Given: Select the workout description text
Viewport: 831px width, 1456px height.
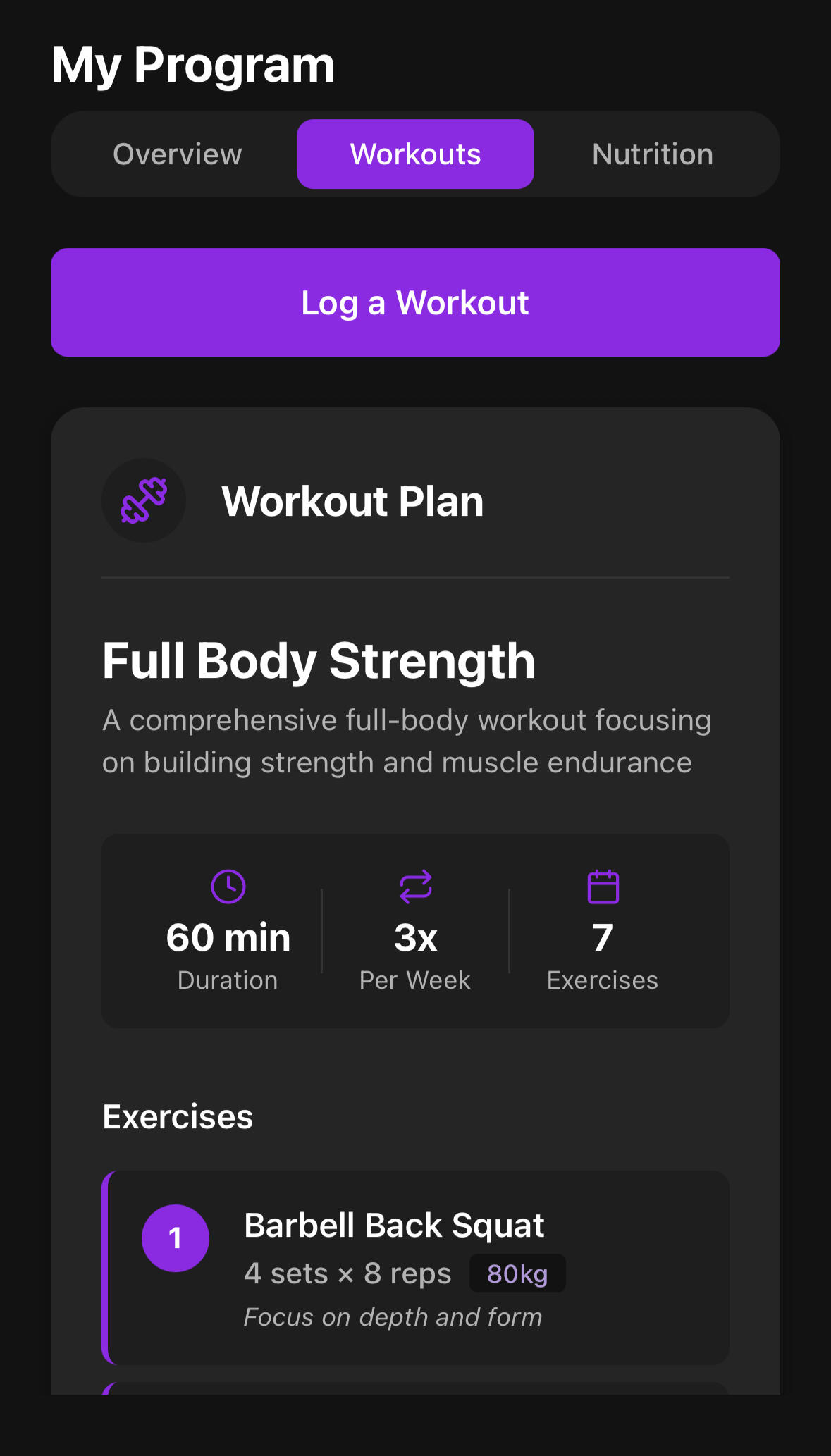Looking at the screenshot, I should [x=406, y=740].
